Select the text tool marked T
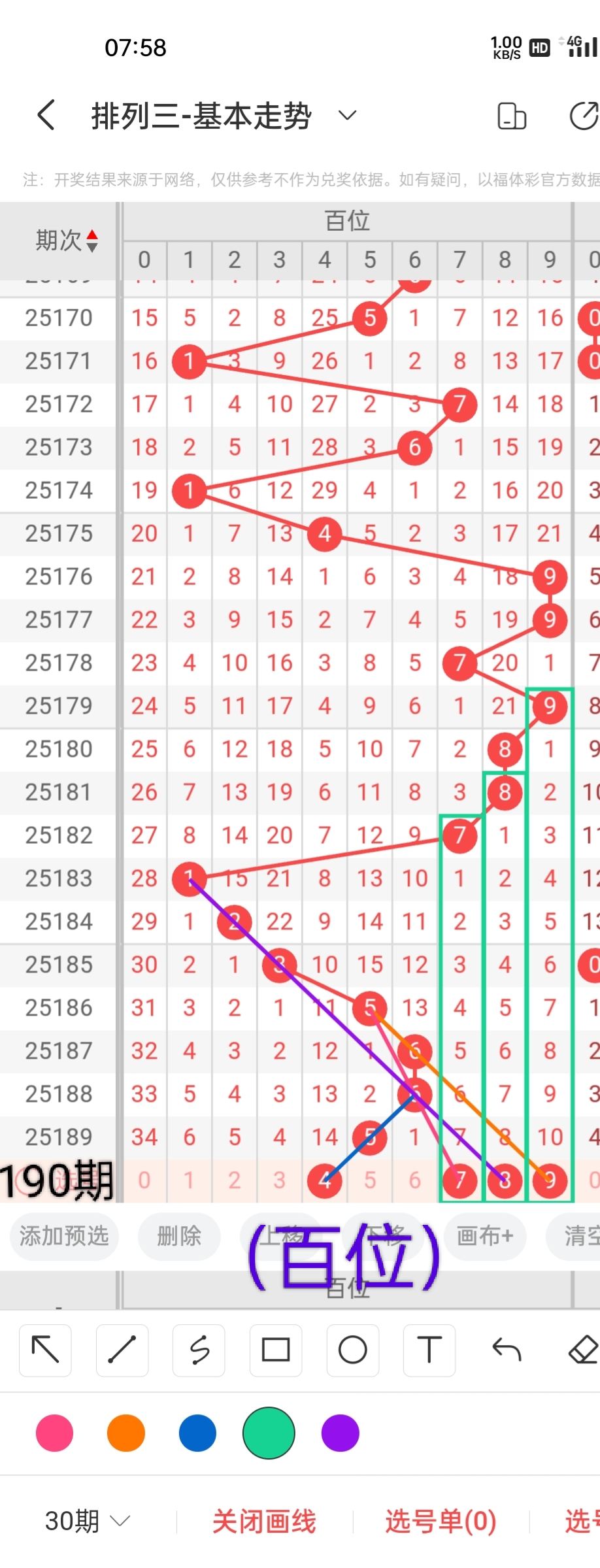The height and width of the screenshot is (1568, 600). [x=429, y=1350]
